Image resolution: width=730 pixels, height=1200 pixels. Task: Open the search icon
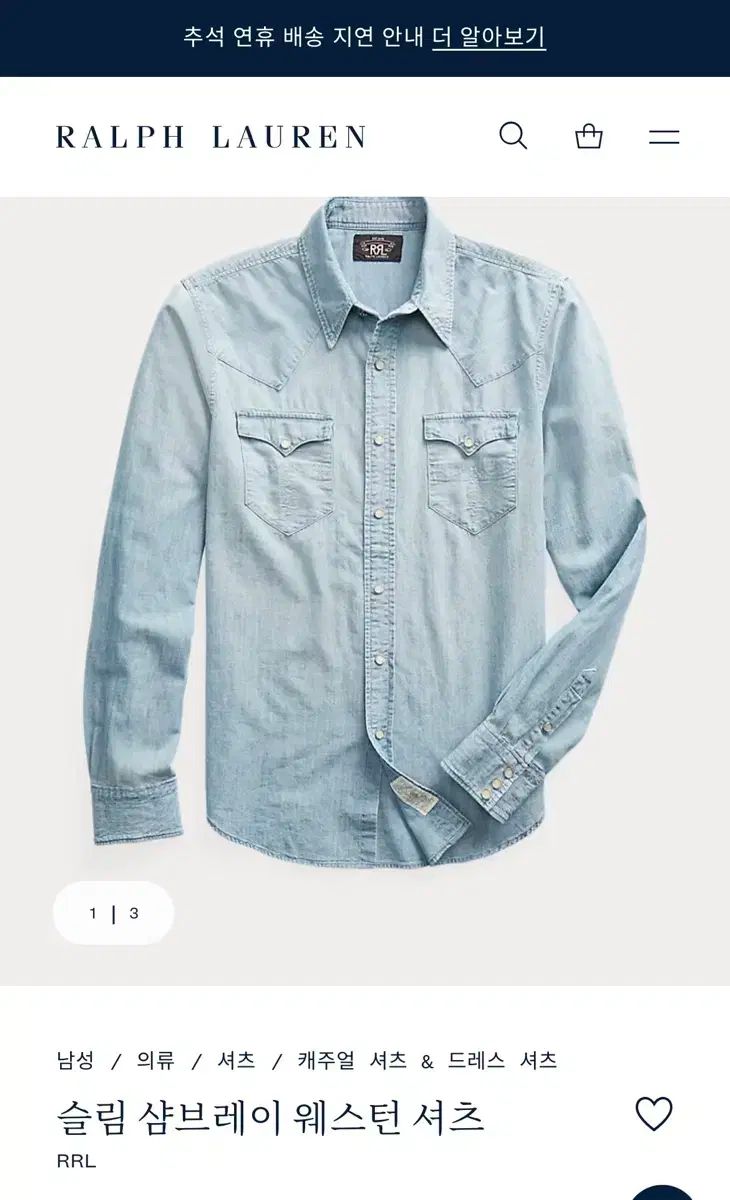(513, 136)
